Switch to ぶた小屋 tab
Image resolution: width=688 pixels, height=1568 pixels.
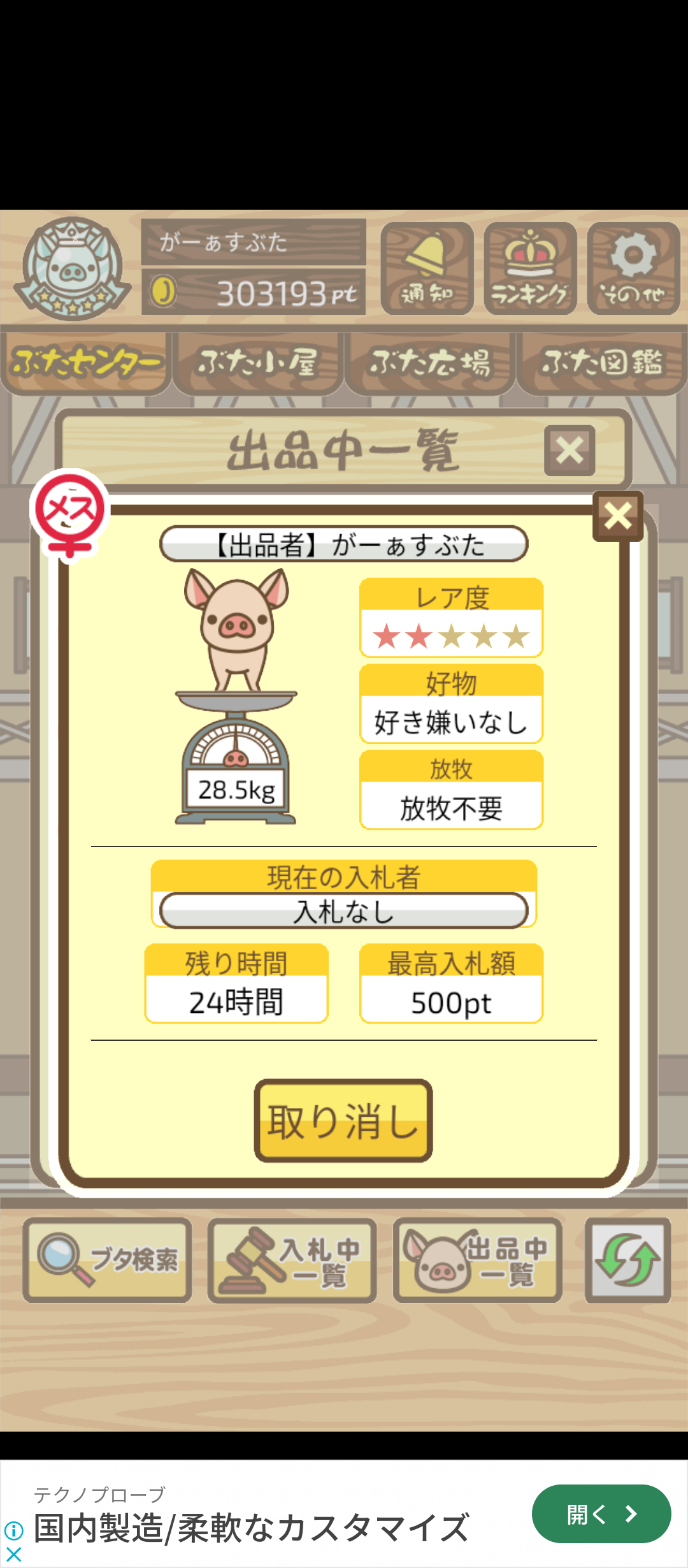(x=257, y=362)
